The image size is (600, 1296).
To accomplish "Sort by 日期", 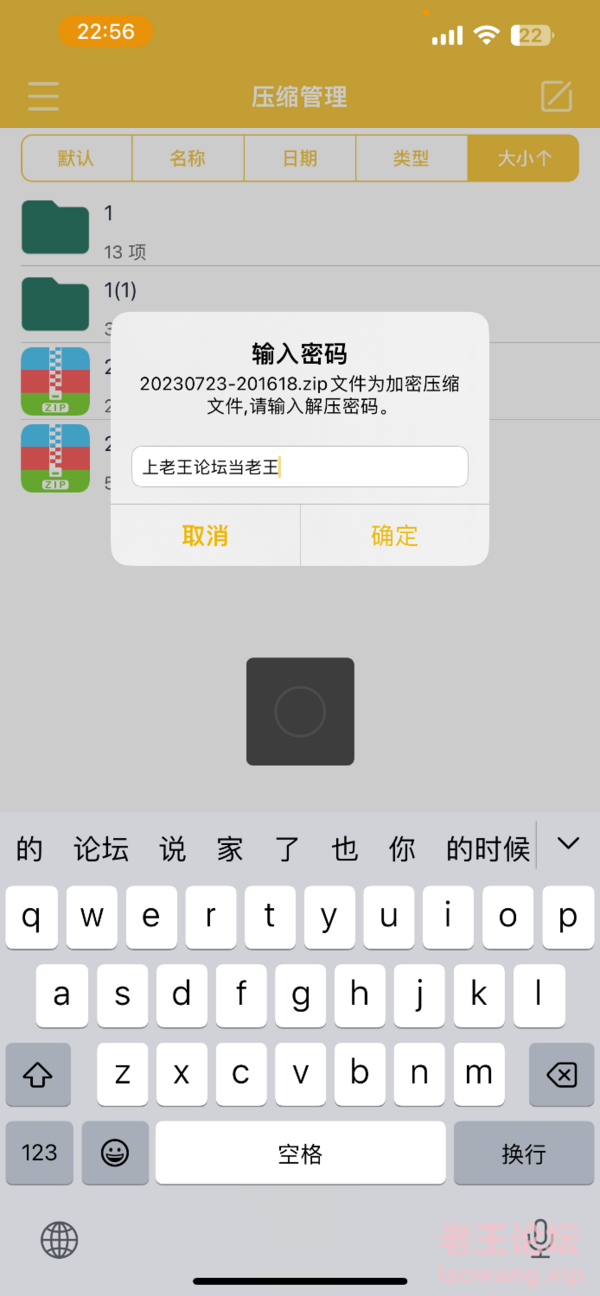I will [x=300, y=158].
